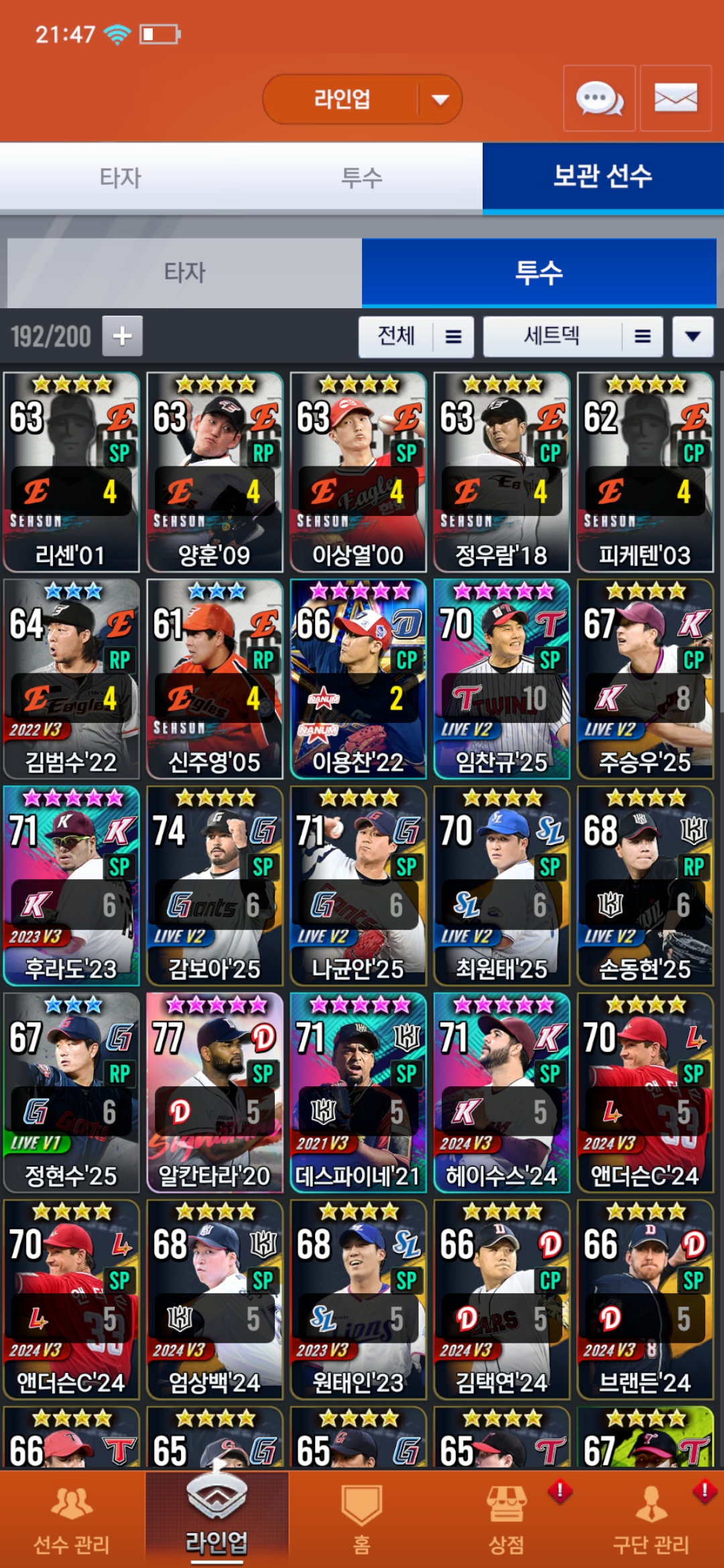The height and width of the screenshot is (1568, 724).
Task: View the 알칸타라'20 player card
Action: tap(215, 1092)
